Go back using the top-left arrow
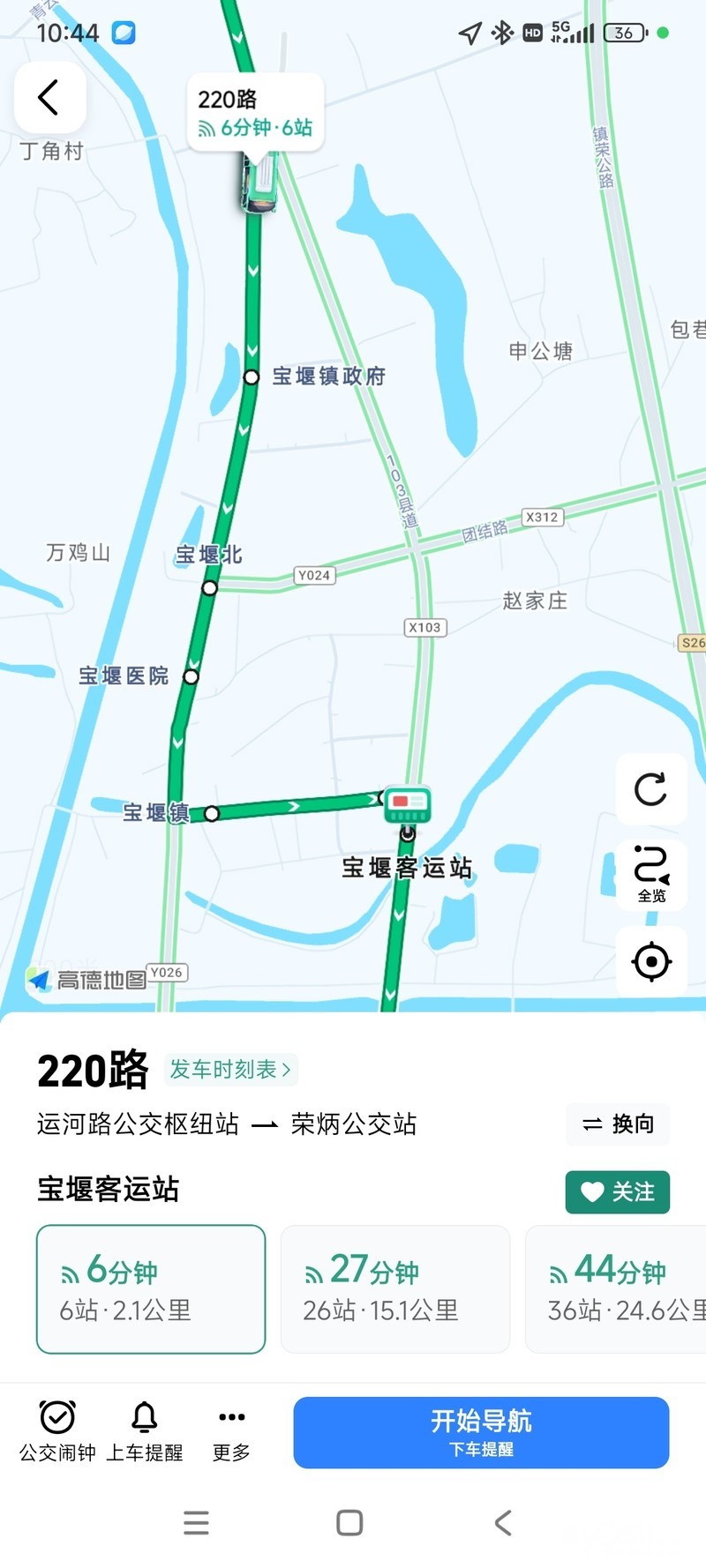706x1568 pixels. 49,97
